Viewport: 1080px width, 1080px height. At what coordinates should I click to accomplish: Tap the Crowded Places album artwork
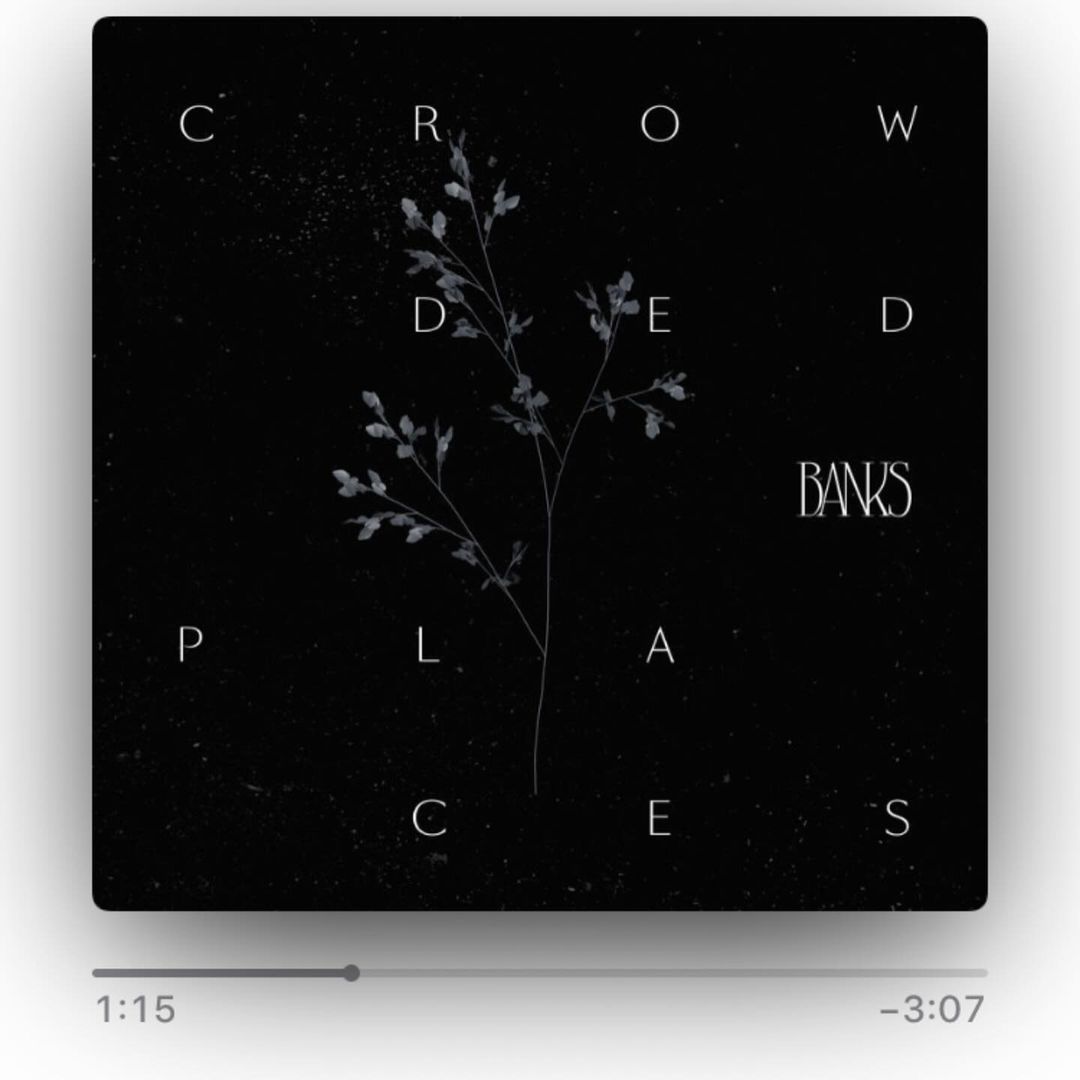pos(540,463)
